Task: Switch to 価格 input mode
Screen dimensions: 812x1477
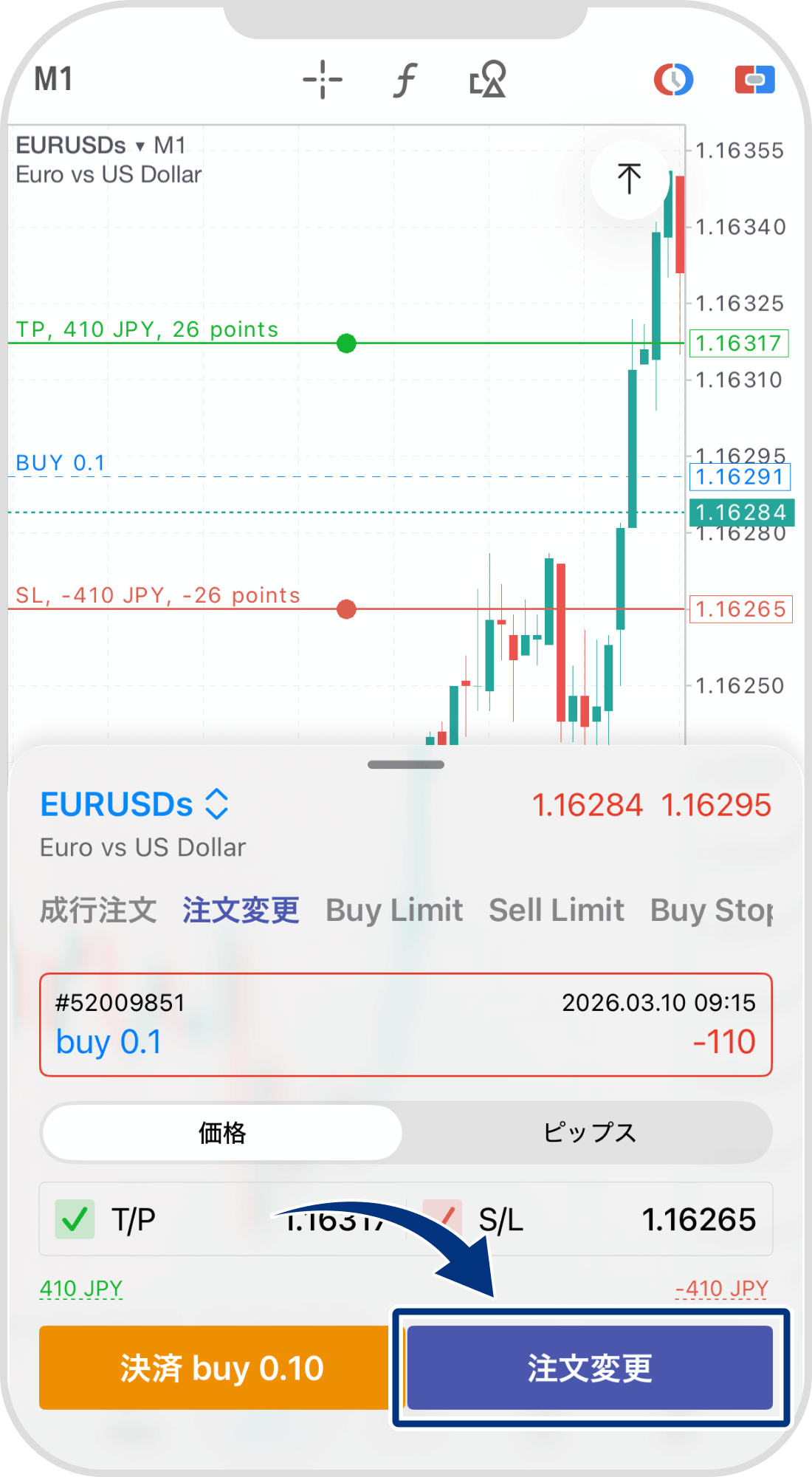Action: pos(222,1132)
